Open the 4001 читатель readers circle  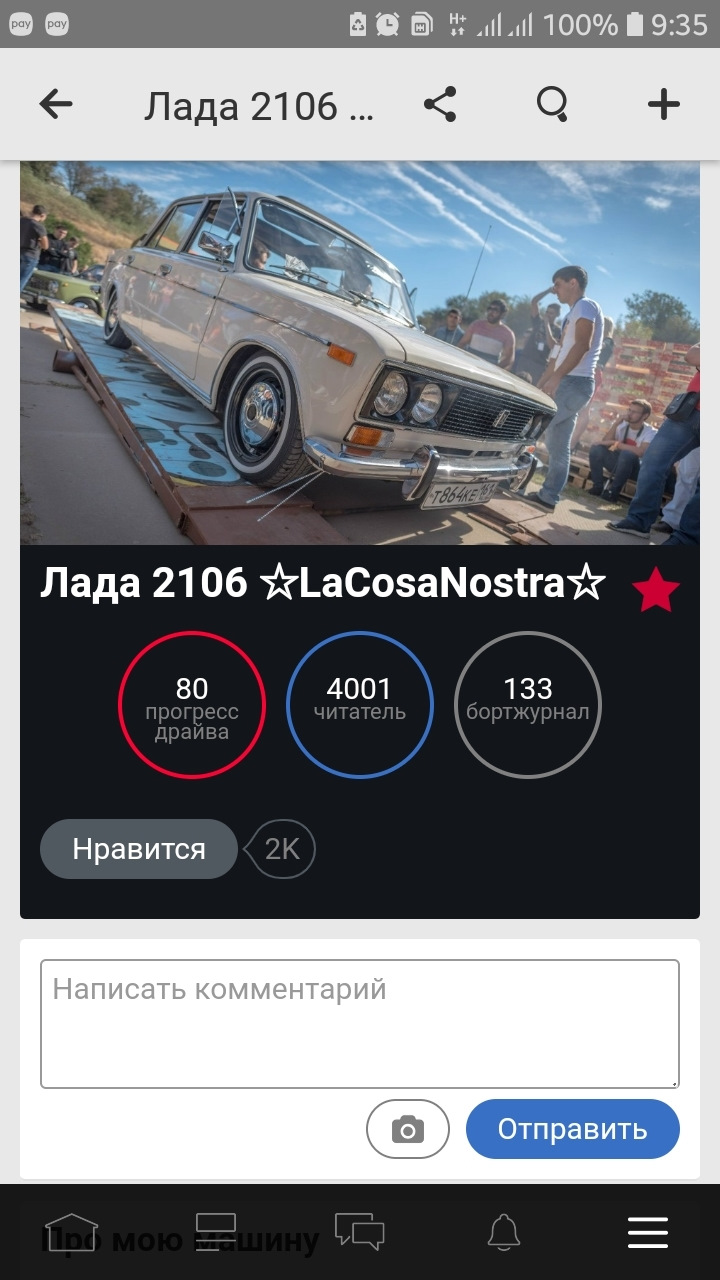360,704
